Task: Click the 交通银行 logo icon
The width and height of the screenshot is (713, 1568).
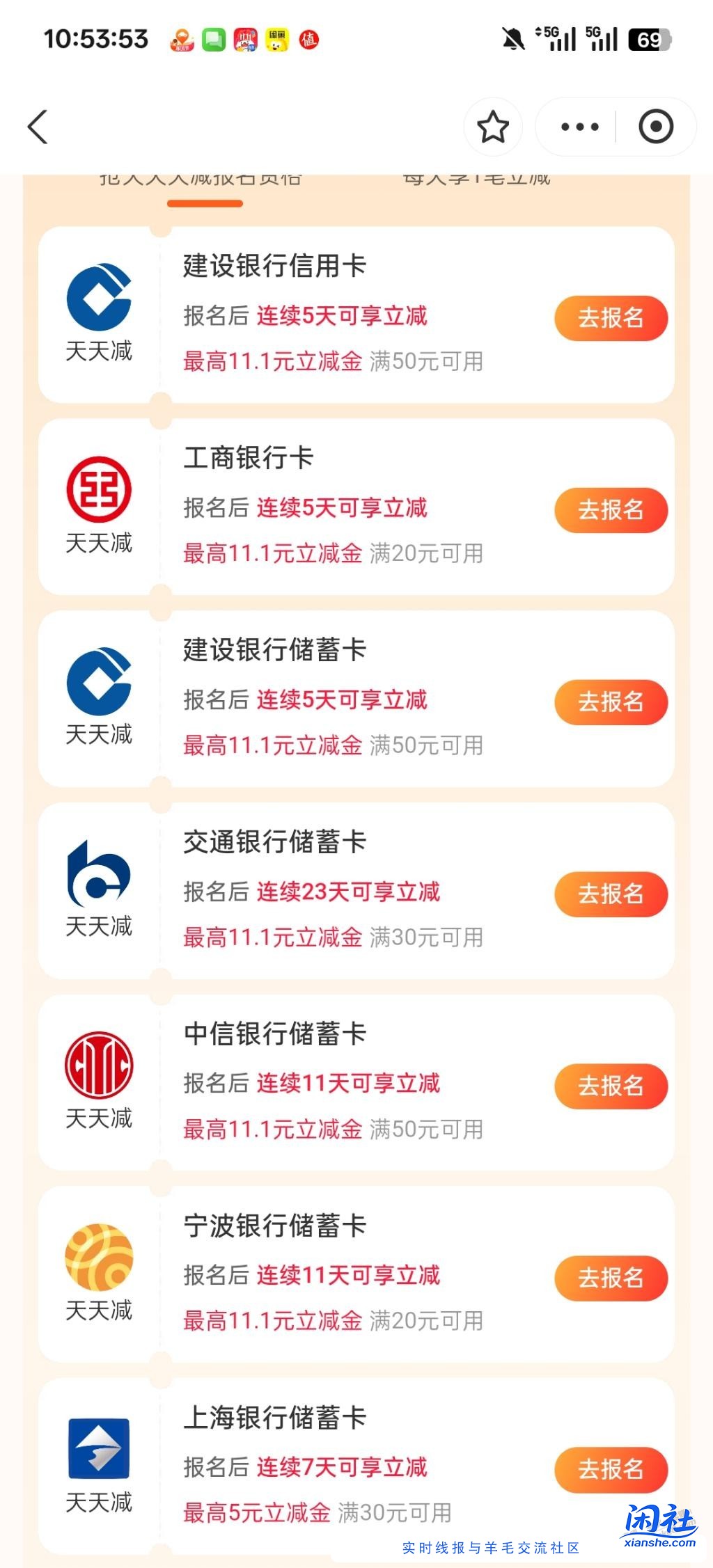Action: point(100,871)
